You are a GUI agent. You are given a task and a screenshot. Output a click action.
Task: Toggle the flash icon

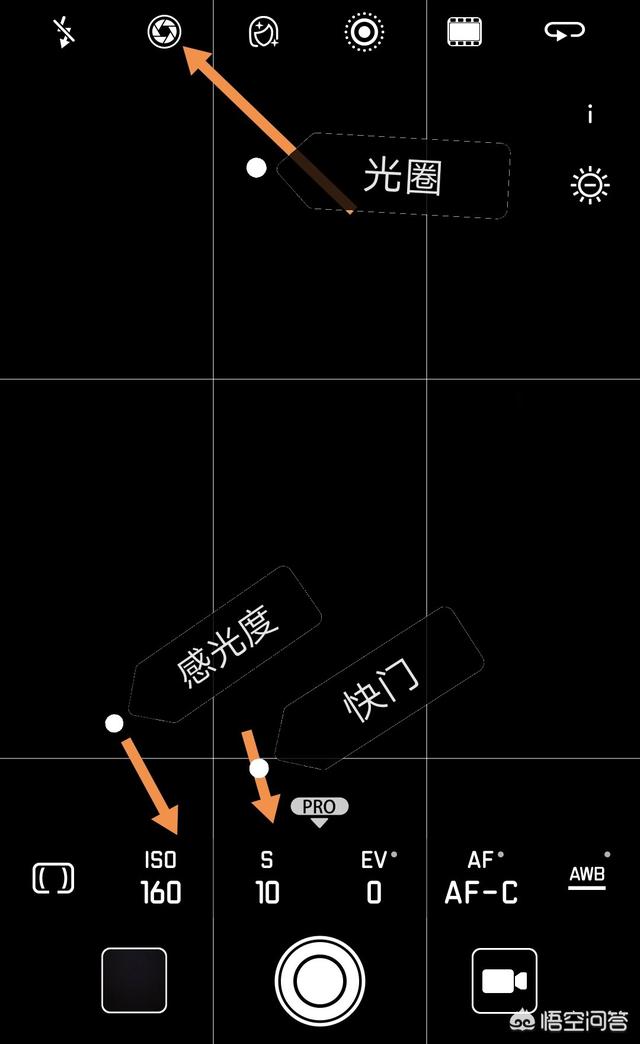(64, 33)
